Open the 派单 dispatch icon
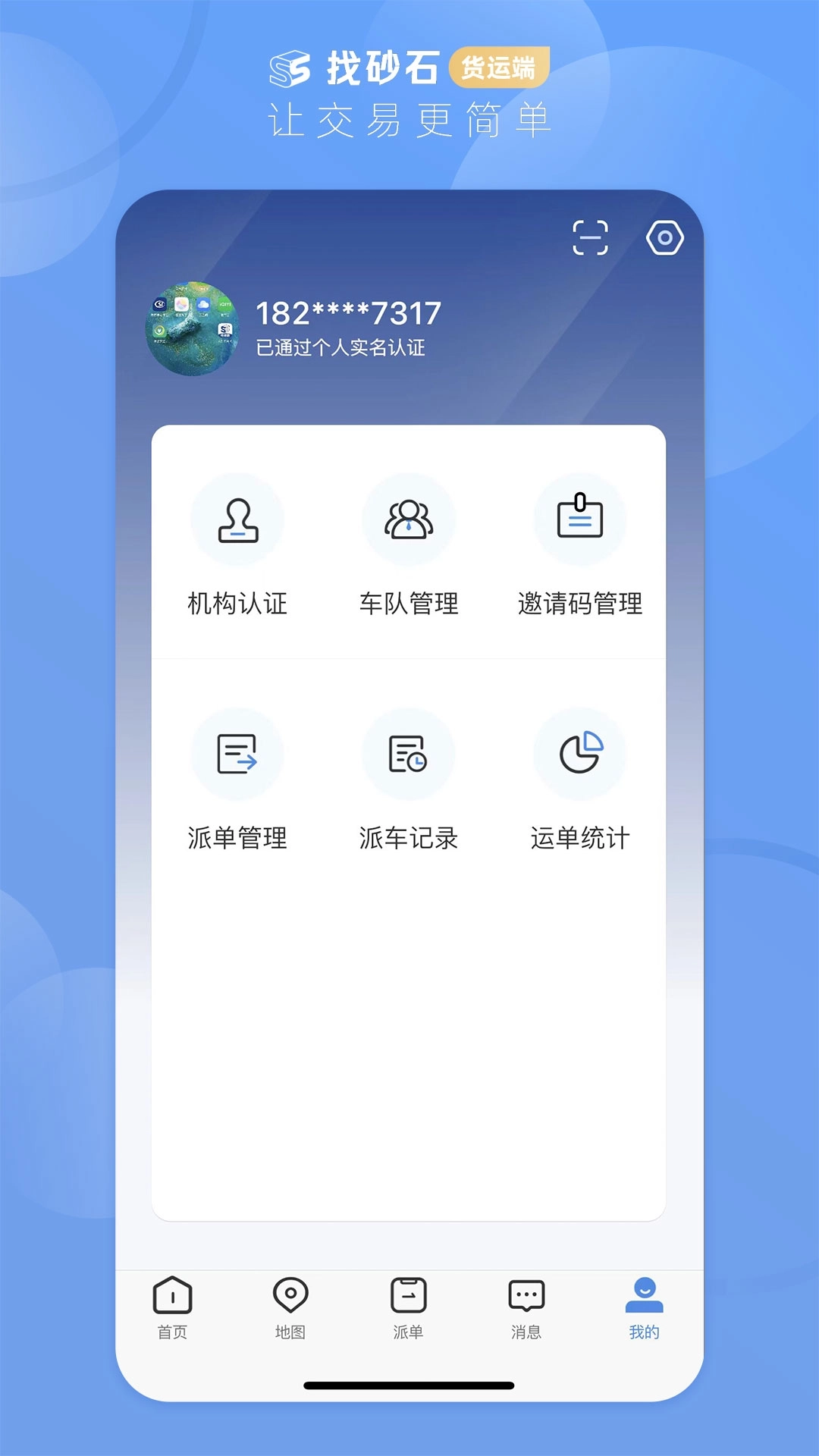Image resolution: width=819 pixels, height=1456 pixels. tap(409, 1293)
